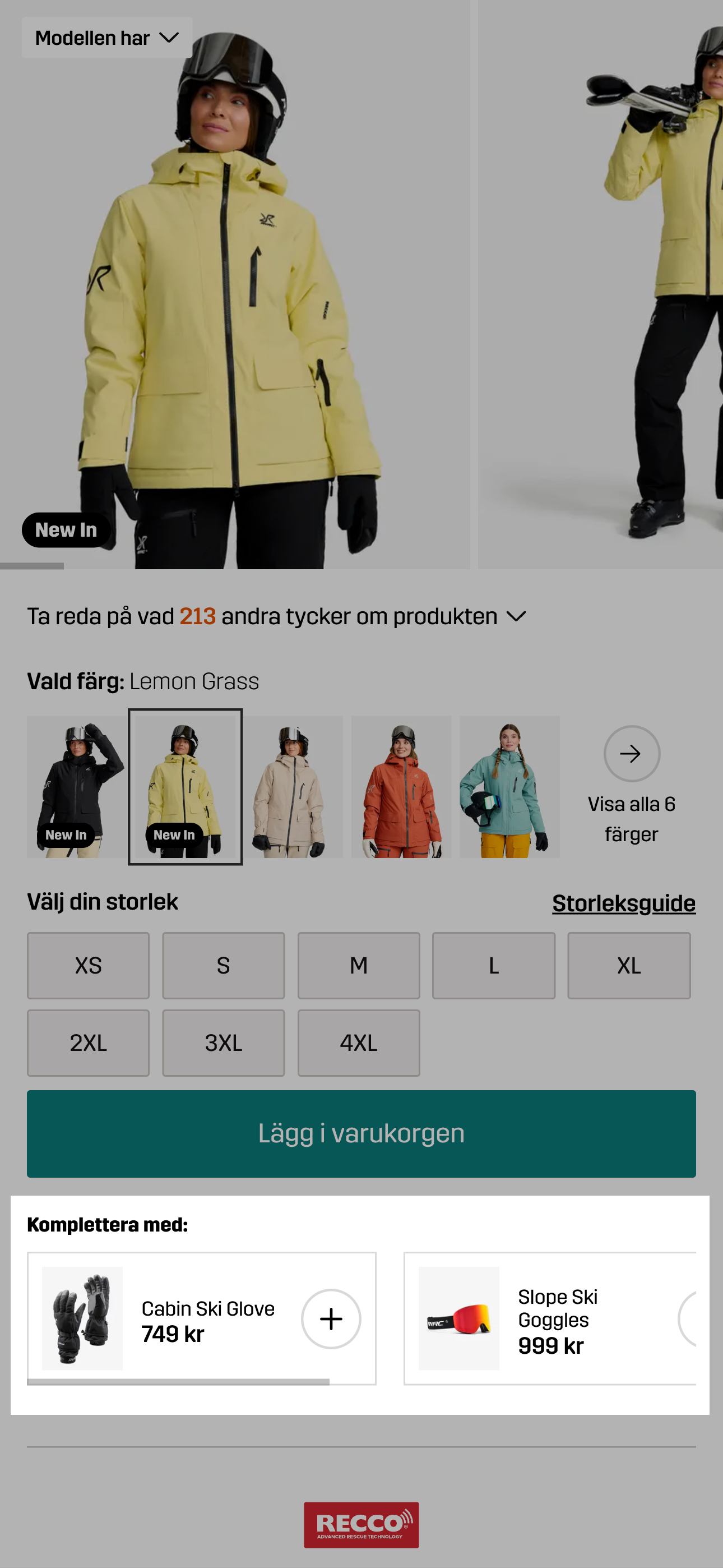This screenshot has height=1568, width=723.
Task: Select size 2XL
Action: click(x=88, y=1043)
